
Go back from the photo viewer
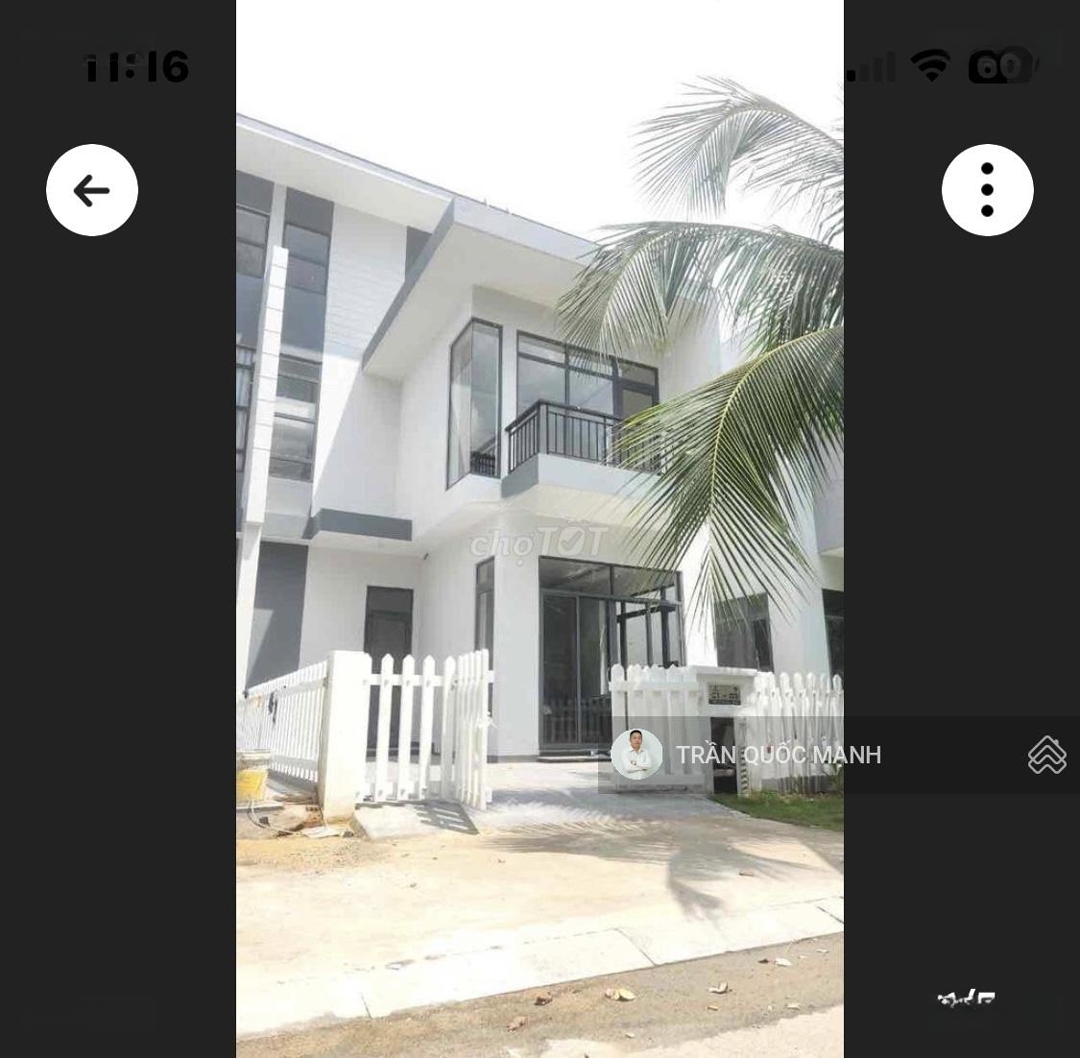tap(92, 190)
